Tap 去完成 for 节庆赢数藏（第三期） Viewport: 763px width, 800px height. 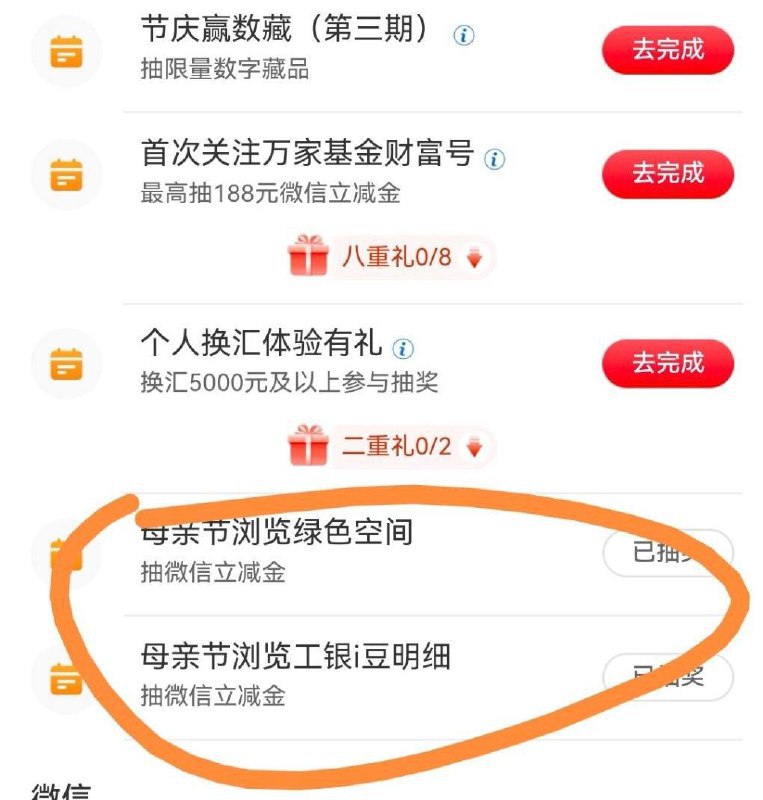click(x=667, y=50)
